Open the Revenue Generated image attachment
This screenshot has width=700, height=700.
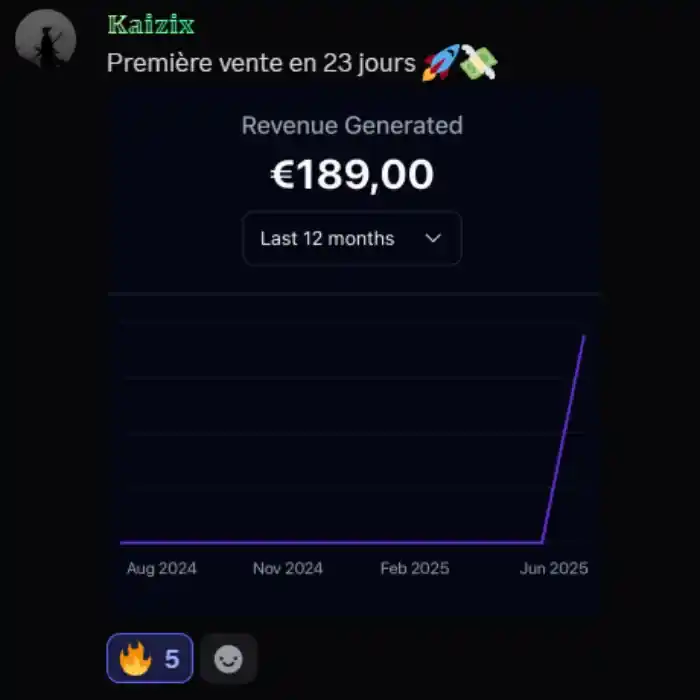point(354,350)
